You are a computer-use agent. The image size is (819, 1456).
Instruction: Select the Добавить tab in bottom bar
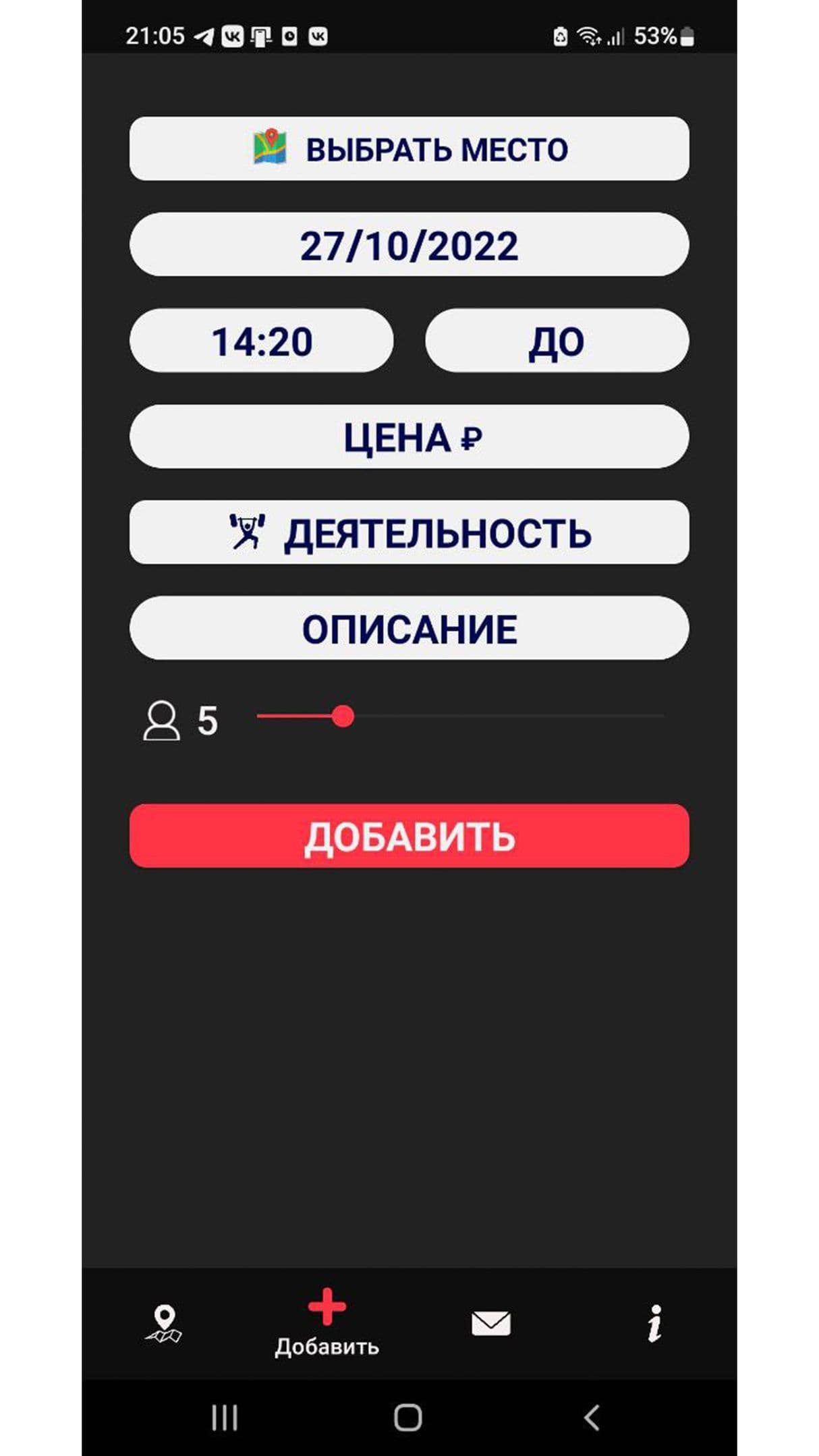pos(327,1324)
